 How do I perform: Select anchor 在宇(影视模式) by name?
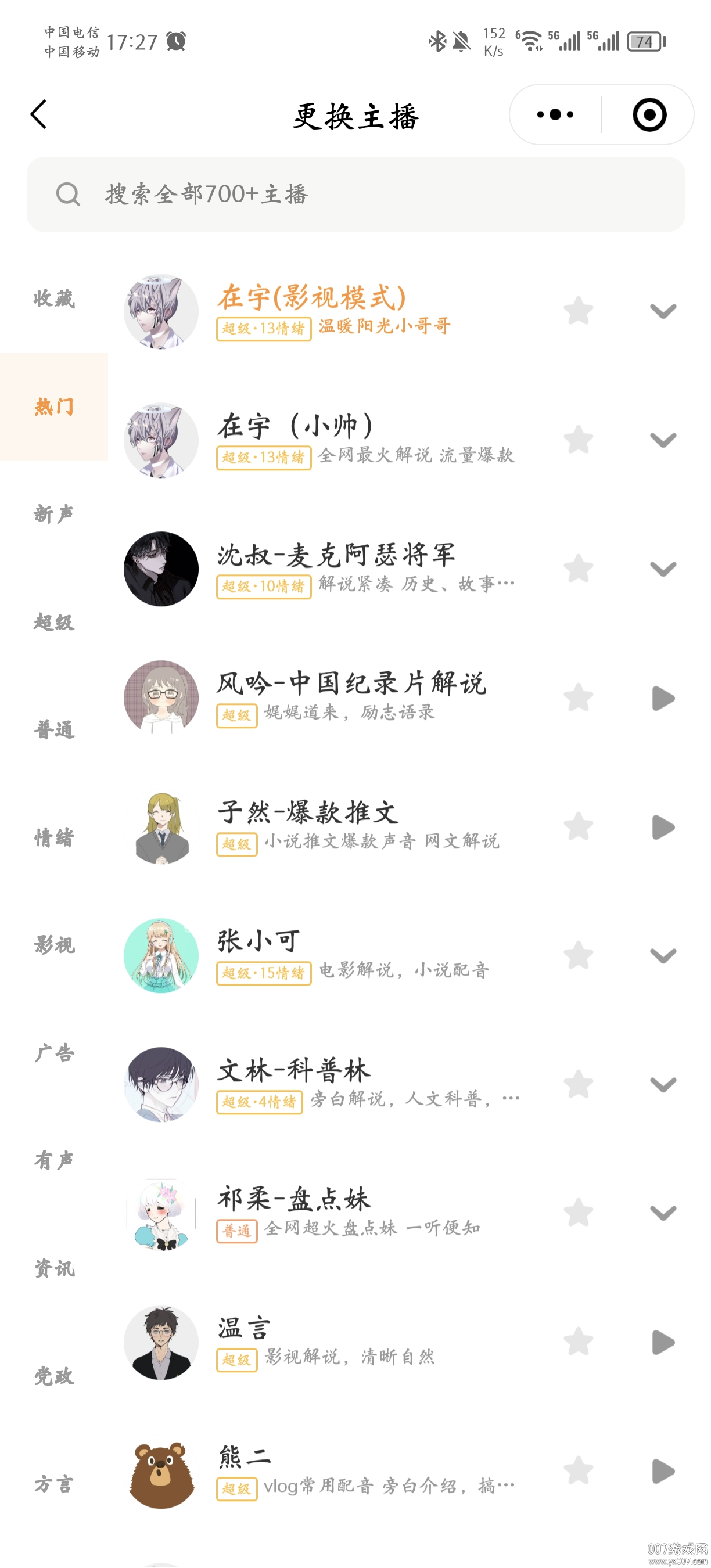point(314,296)
